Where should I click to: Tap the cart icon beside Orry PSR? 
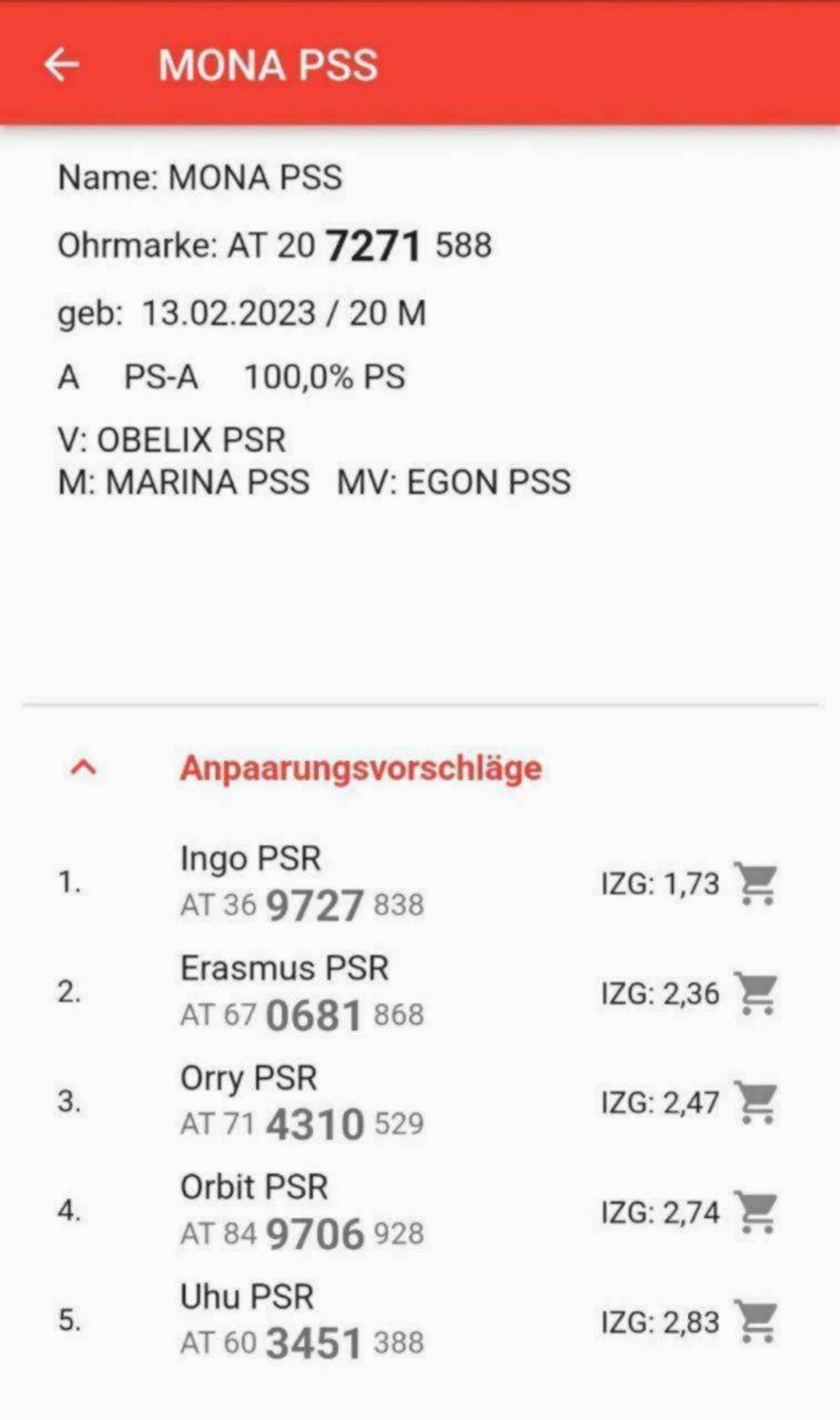[x=756, y=1102]
